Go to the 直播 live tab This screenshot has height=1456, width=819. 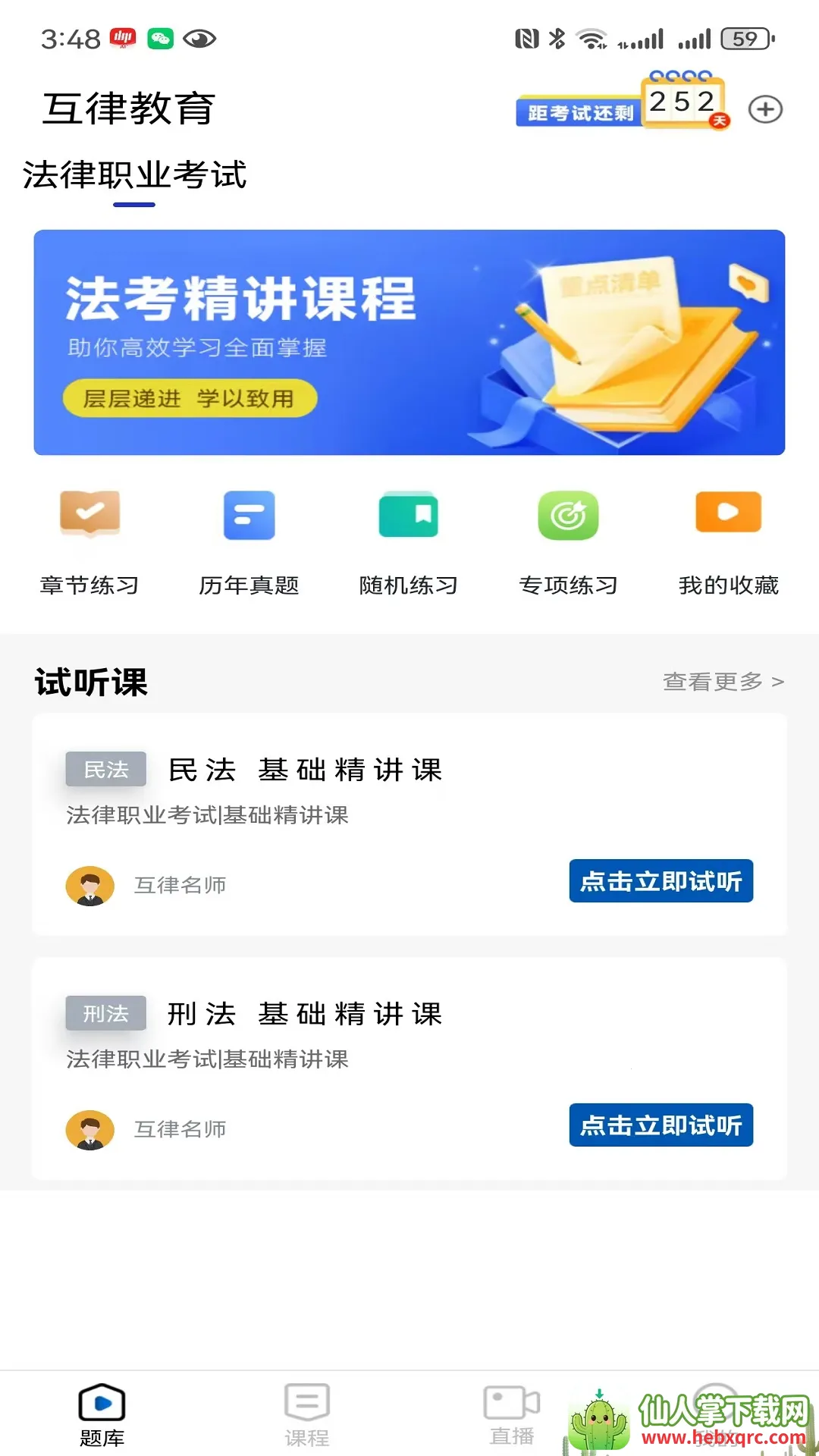[512, 1414]
